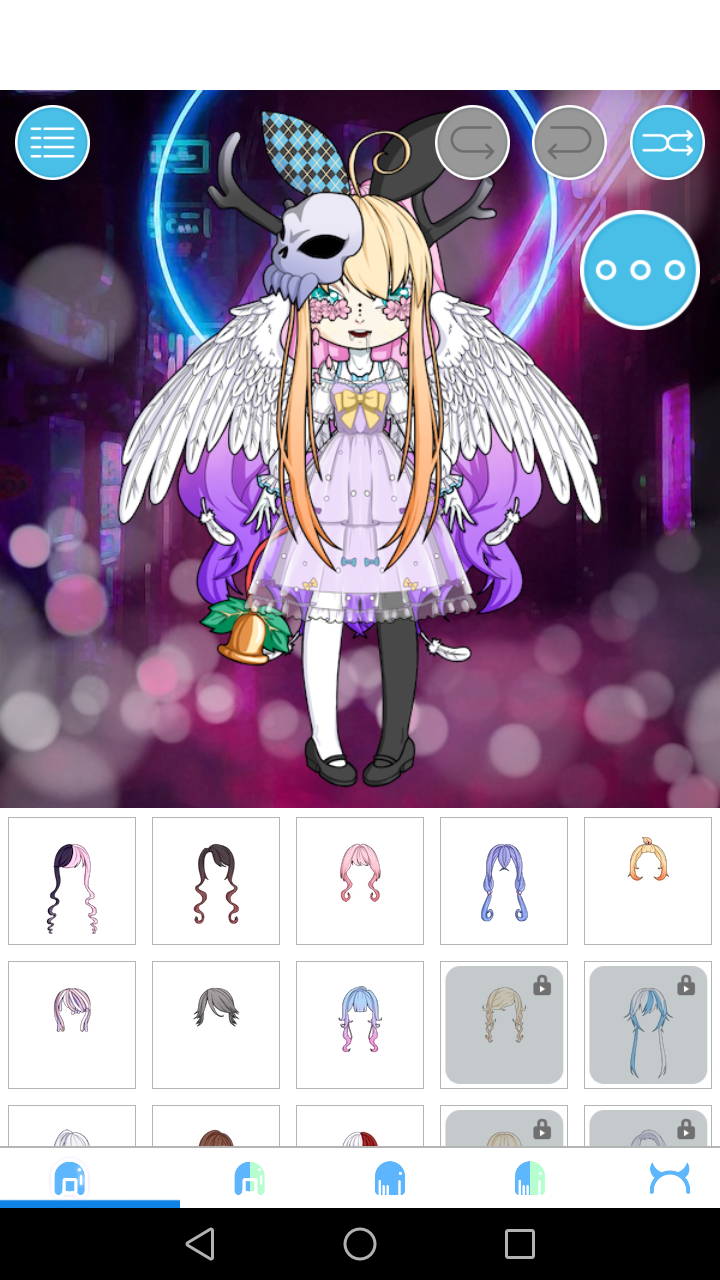
Task: Redo the last change
Action: [x=472, y=143]
